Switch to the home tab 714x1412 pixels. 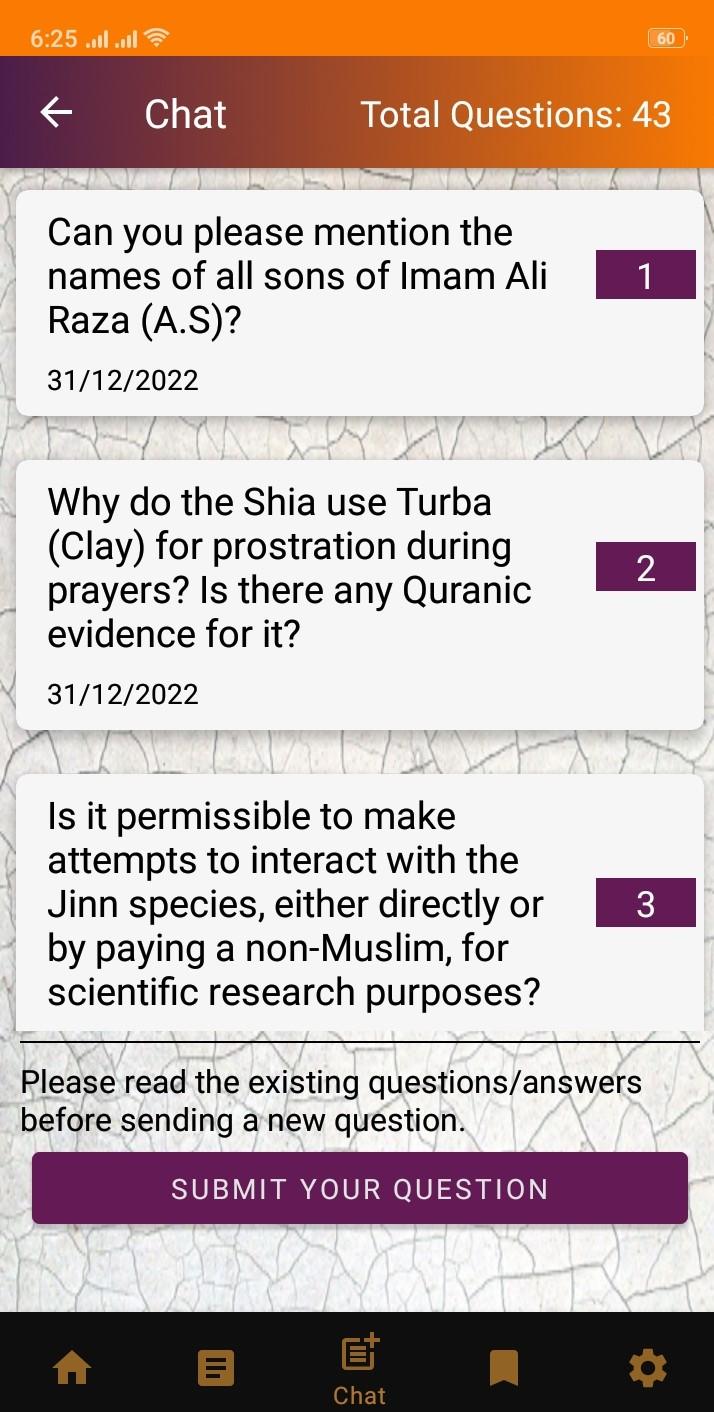pos(72,1367)
